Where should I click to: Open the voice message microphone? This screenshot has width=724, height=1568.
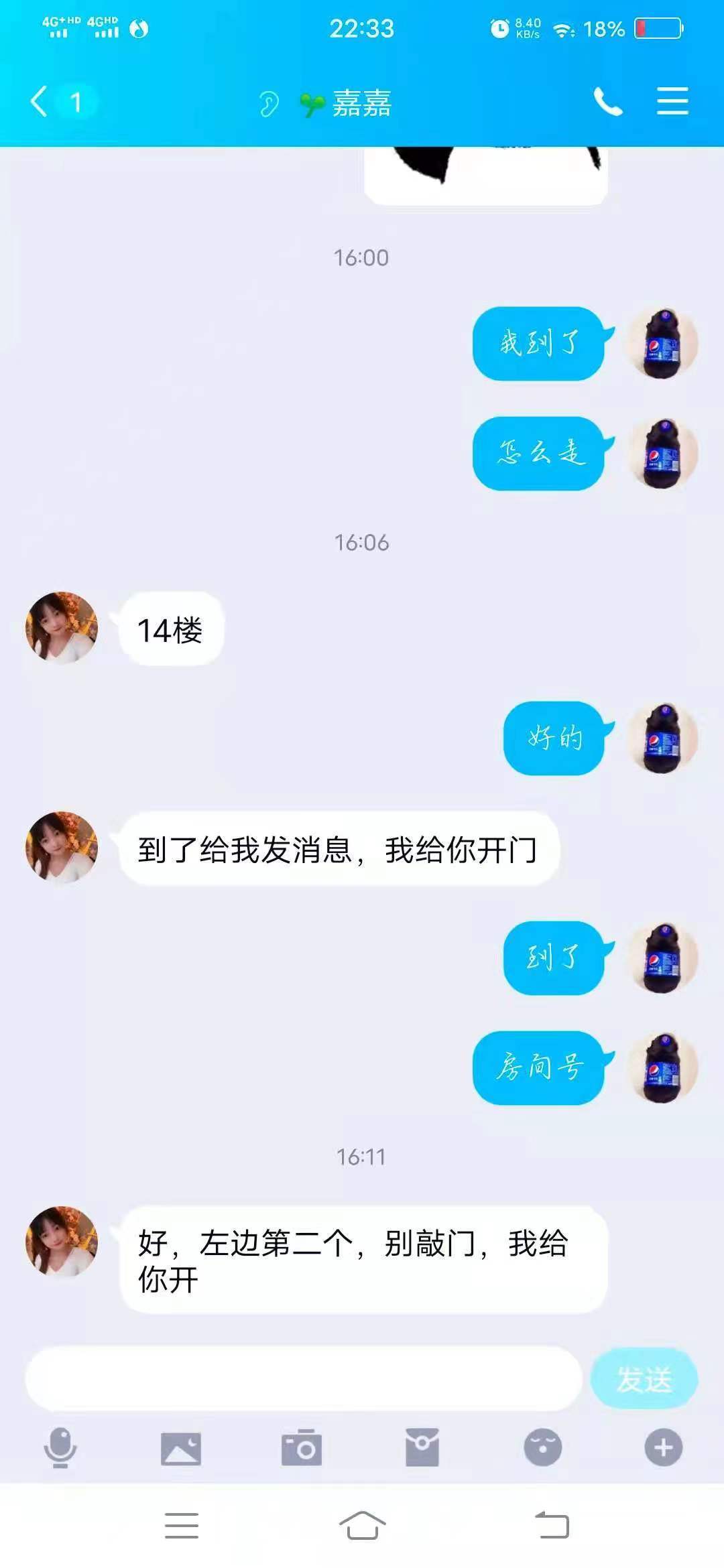click(60, 1447)
